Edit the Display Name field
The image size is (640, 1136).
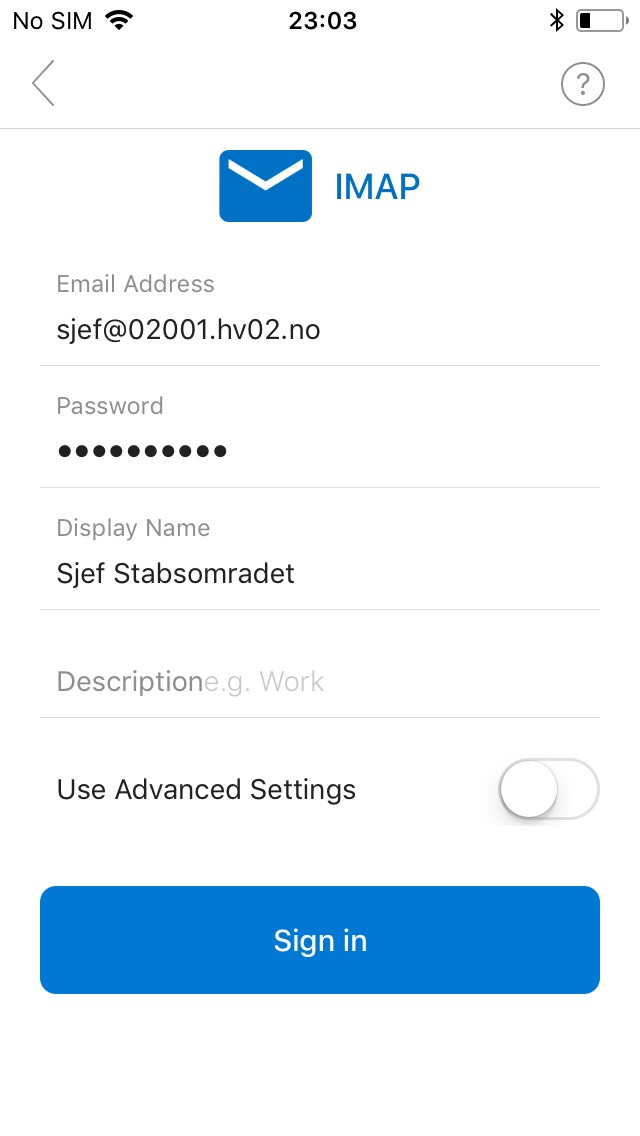point(320,574)
